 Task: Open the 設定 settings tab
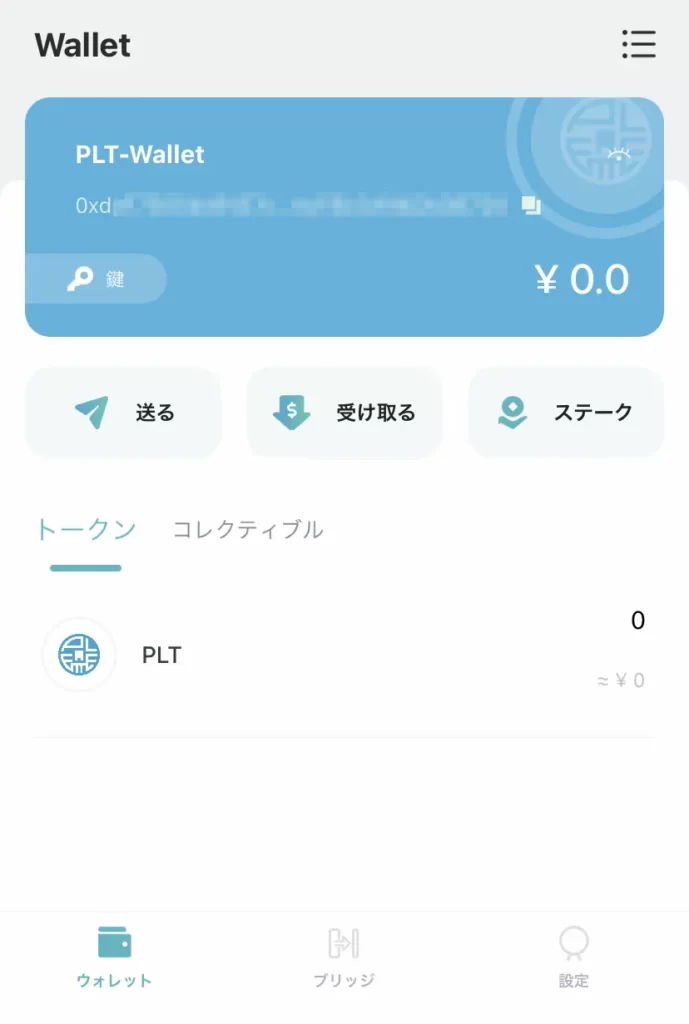coord(574,956)
